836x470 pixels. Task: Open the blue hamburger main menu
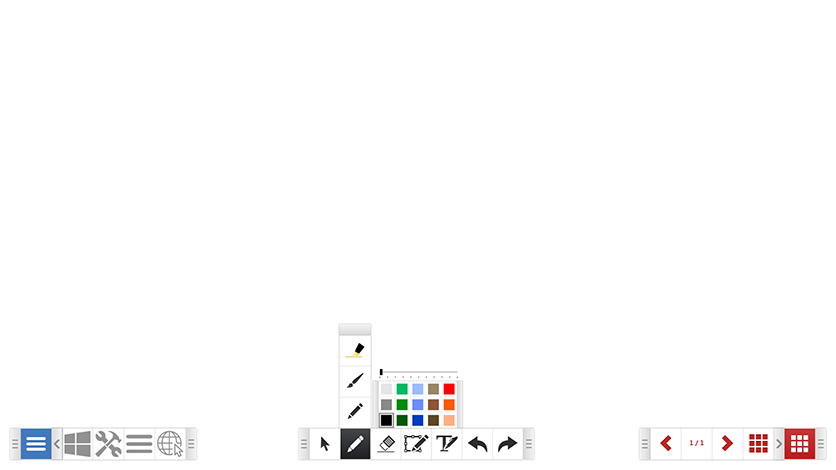click(x=36, y=443)
